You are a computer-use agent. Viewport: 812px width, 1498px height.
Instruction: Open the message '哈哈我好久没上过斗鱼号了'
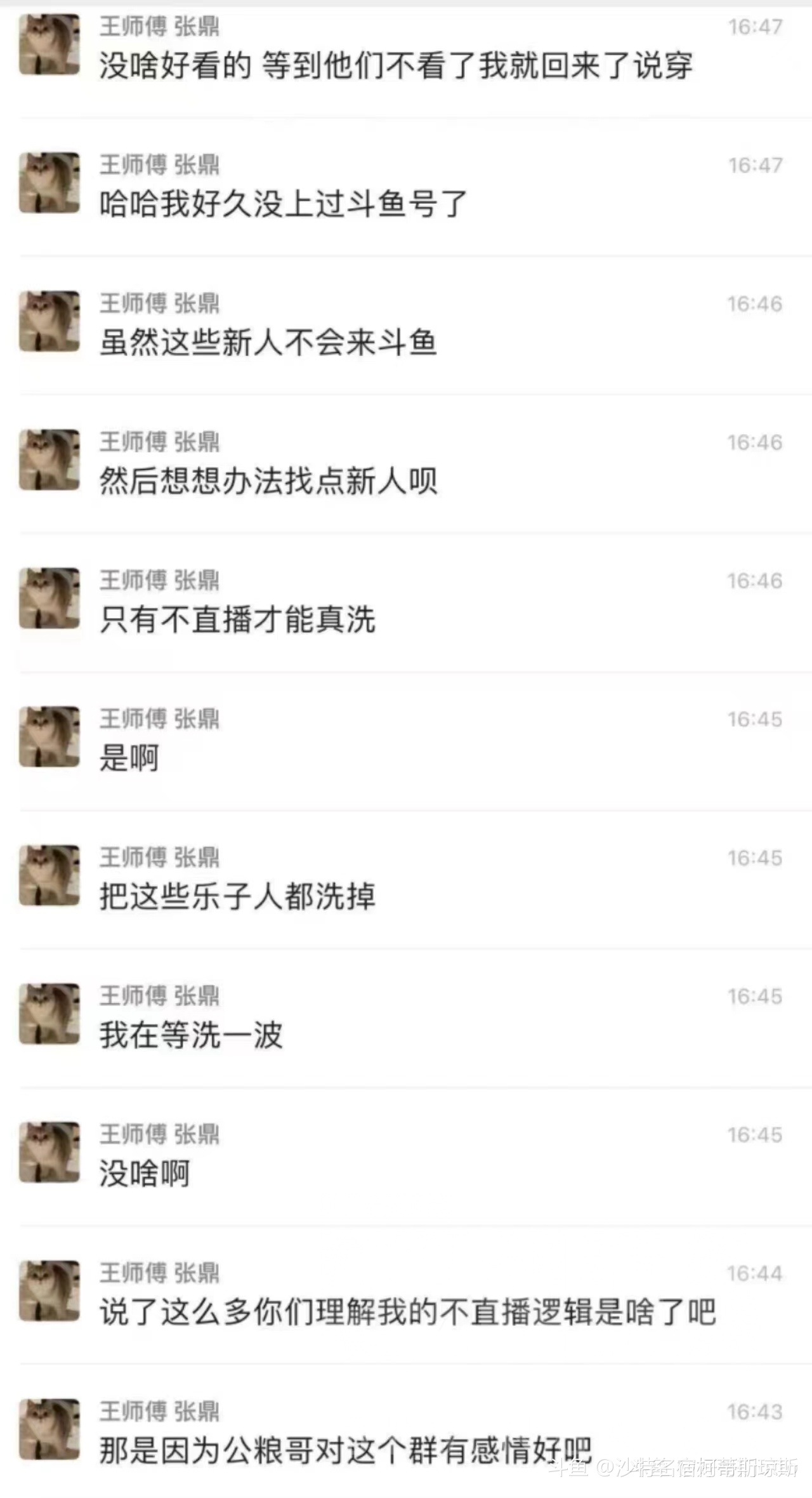(x=284, y=204)
